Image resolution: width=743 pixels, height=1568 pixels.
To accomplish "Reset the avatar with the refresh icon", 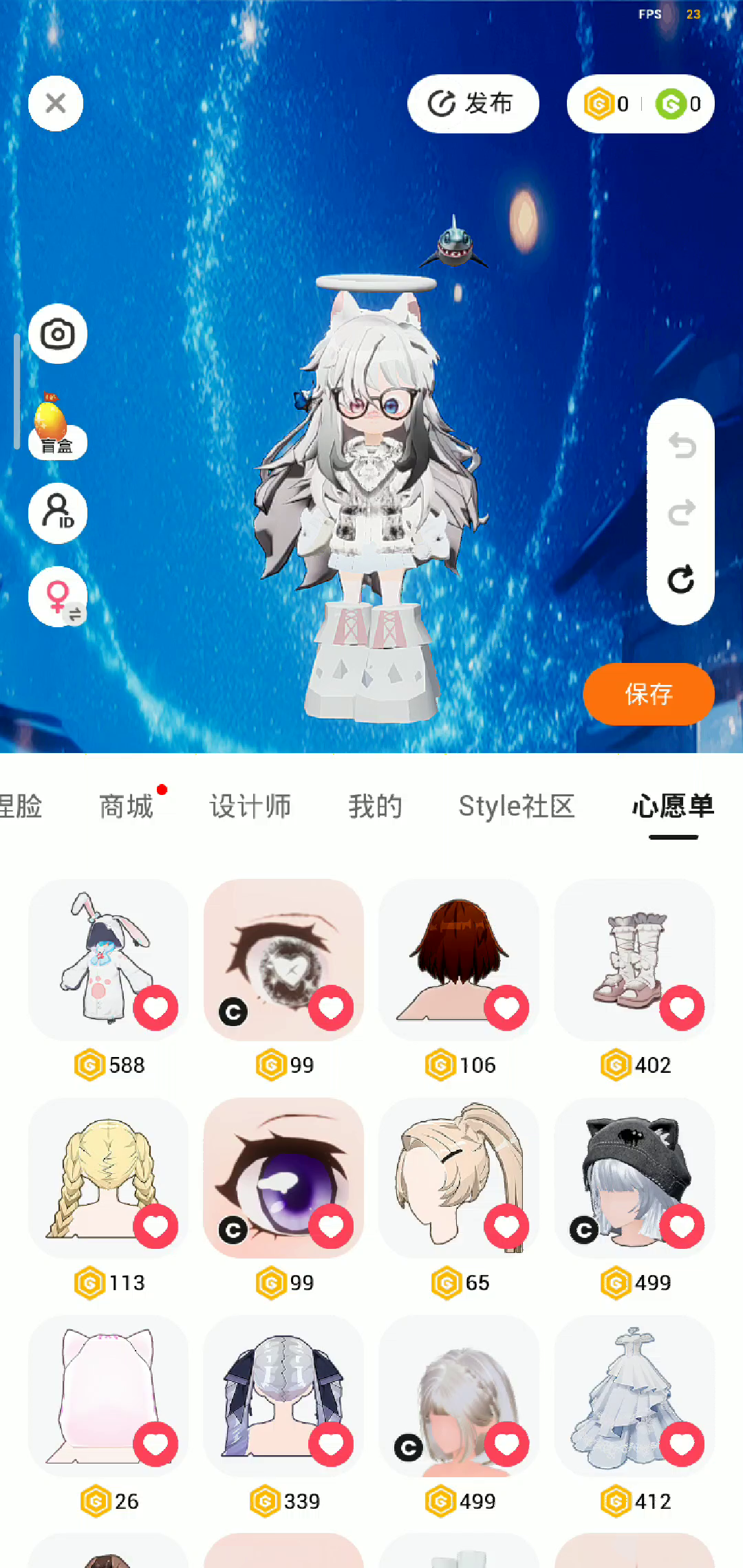I will 681,580.
